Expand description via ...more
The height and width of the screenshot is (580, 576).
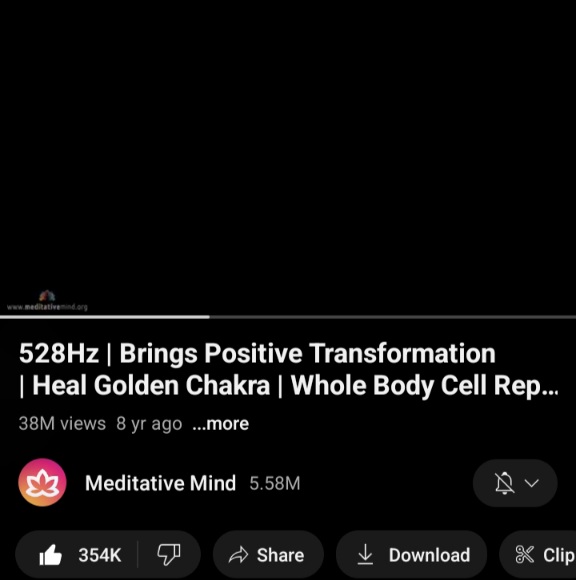pyautogui.click(x=220, y=424)
